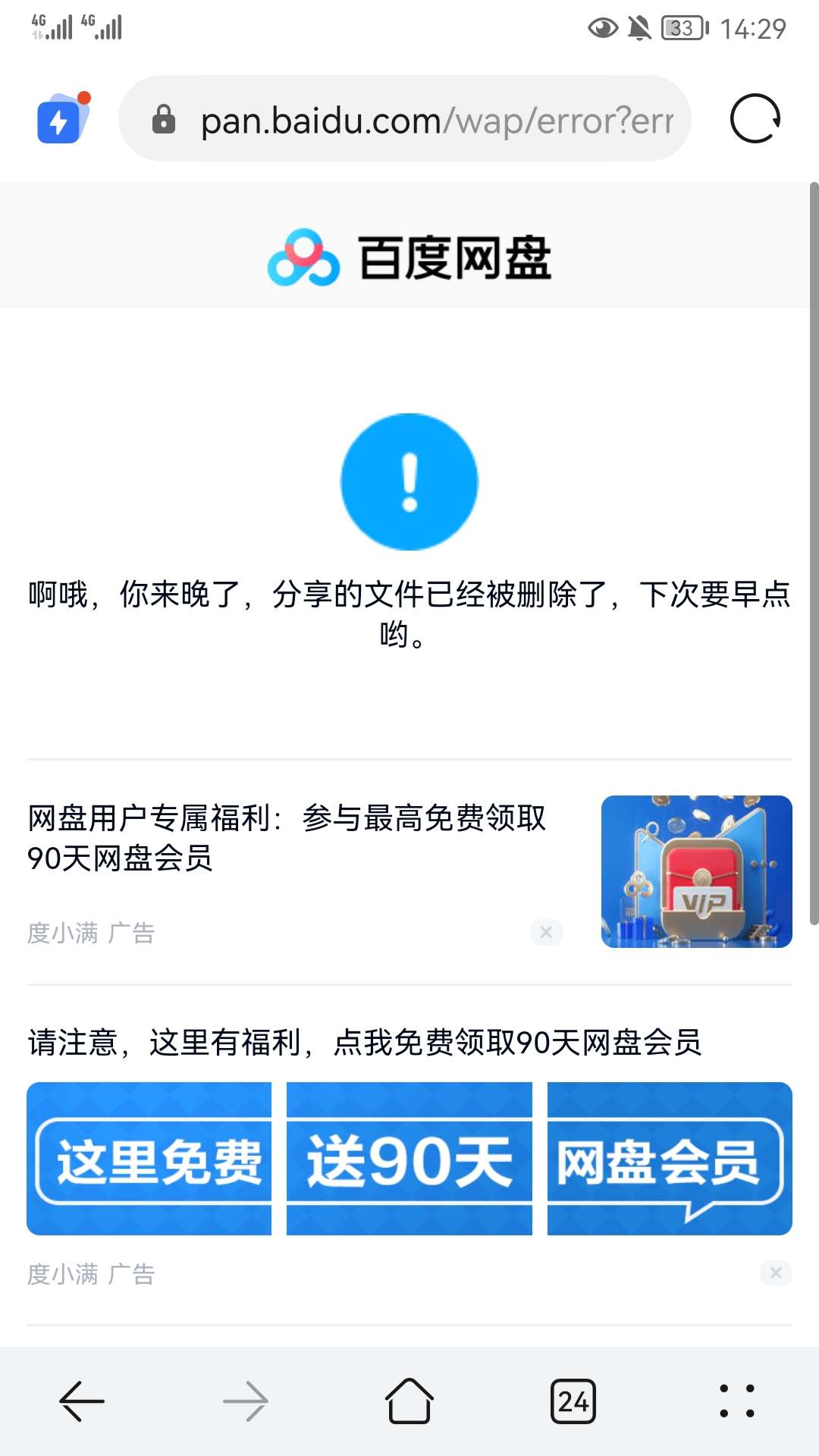The width and height of the screenshot is (819, 1456).
Task: Go forward to next page
Action: coord(246,1401)
